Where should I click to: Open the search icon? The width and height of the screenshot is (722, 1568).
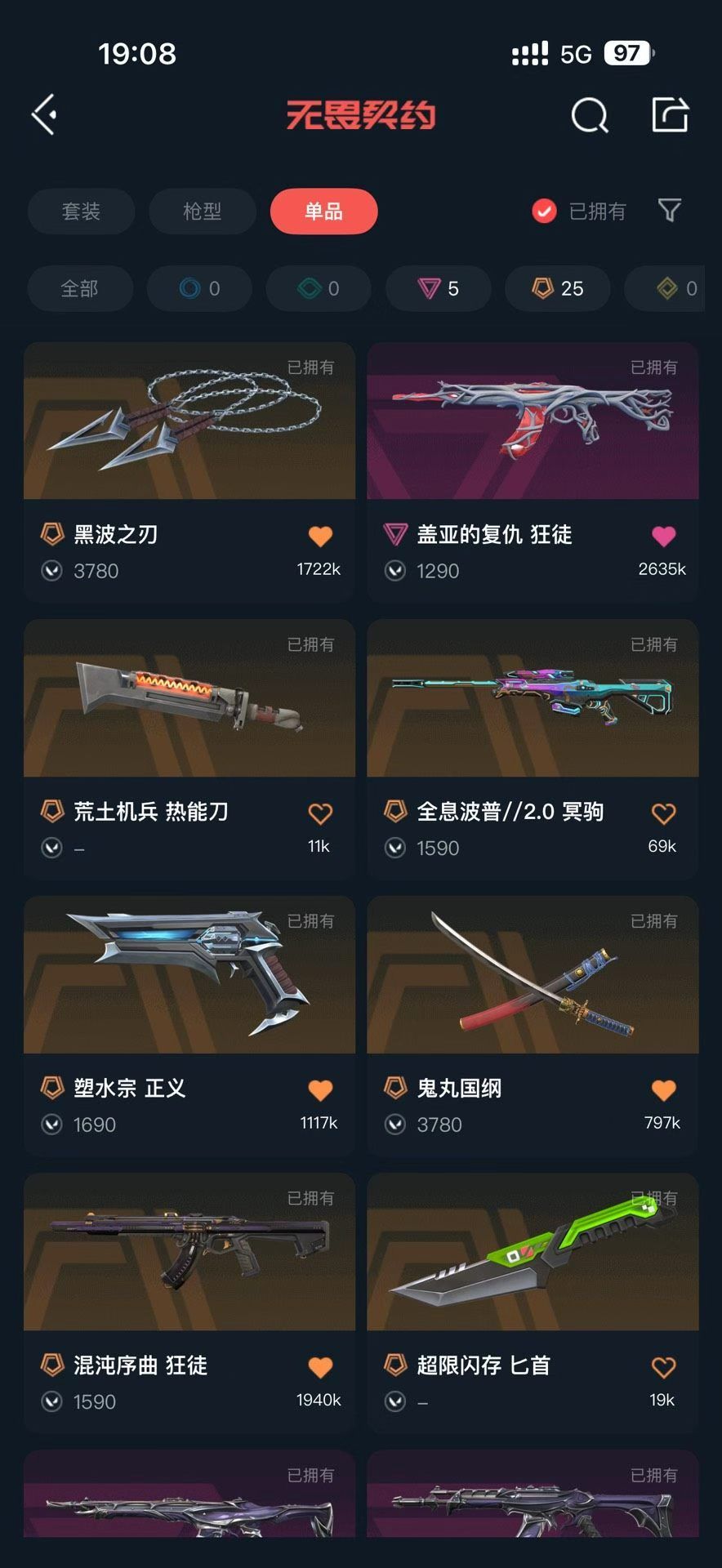click(x=590, y=115)
